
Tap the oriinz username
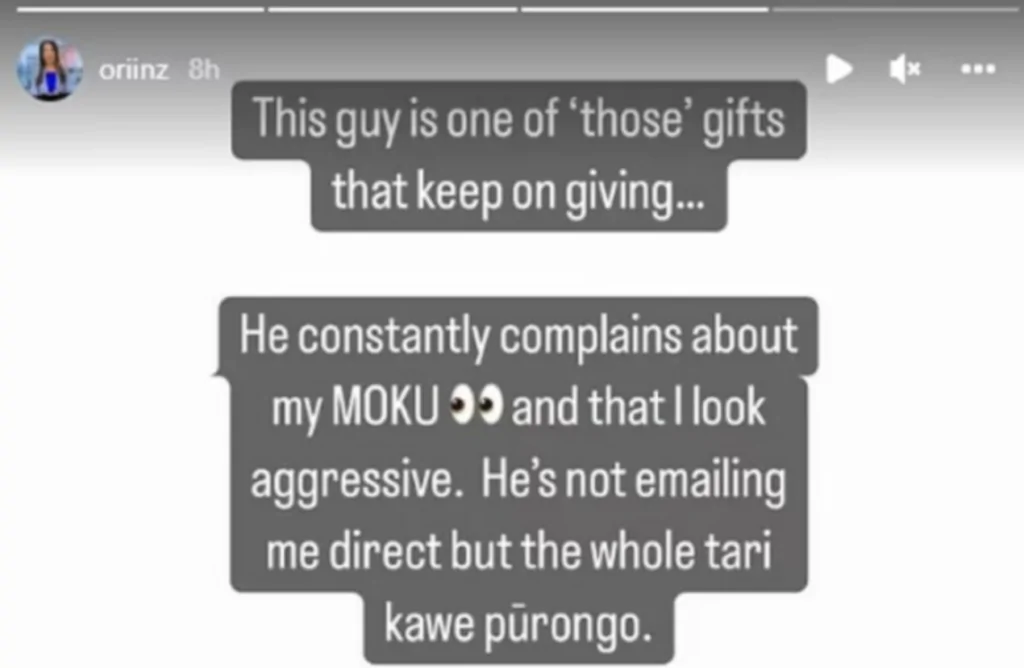134,70
